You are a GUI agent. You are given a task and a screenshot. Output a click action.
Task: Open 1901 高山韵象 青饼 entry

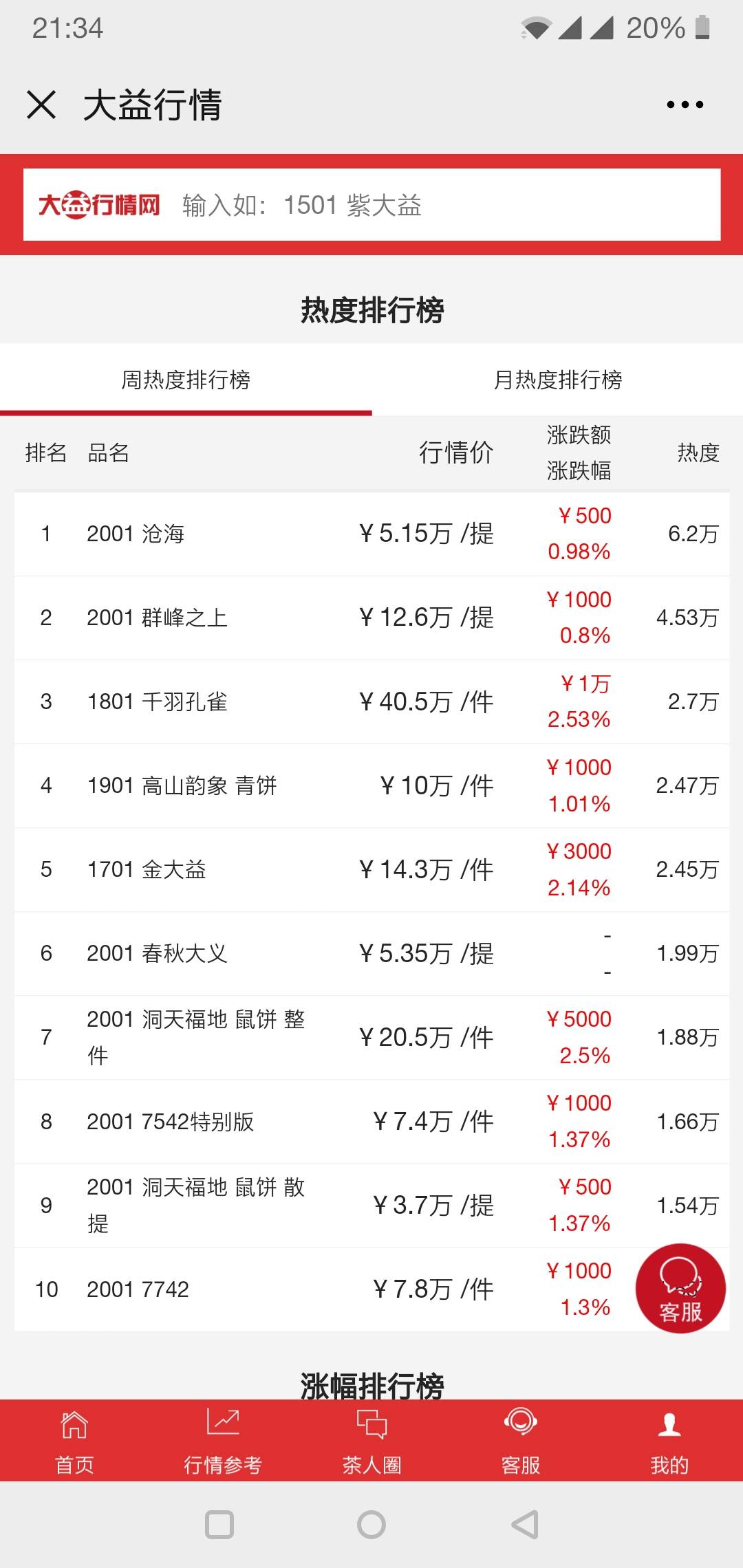click(371, 785)
